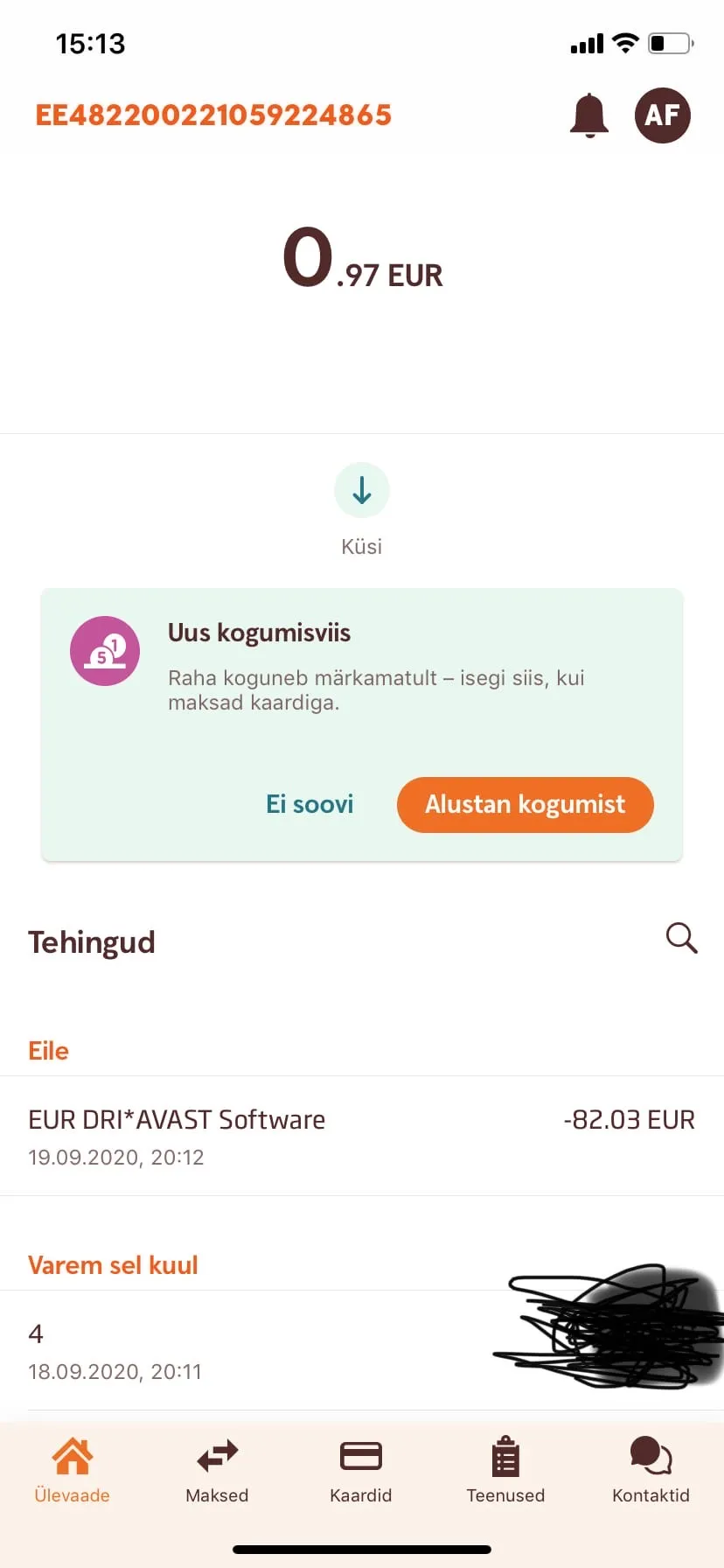Search transactions with the magnifier icon
The image size is (724, 1568).
pos(681,937)
